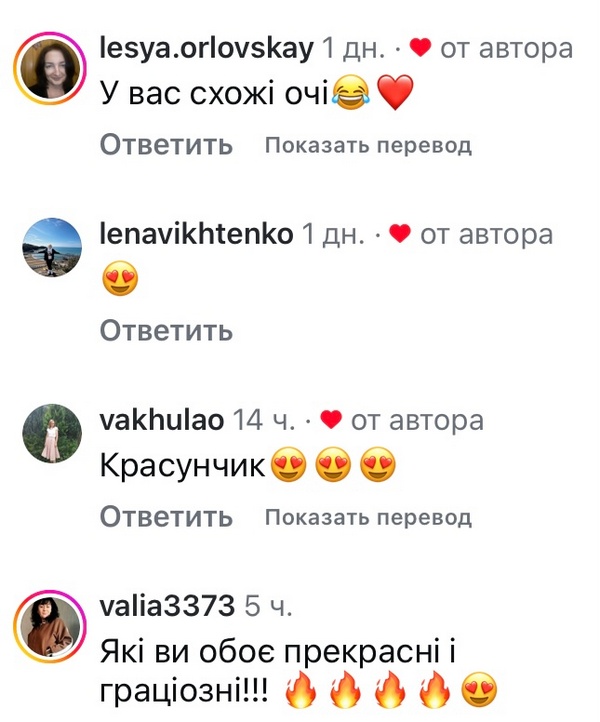
Task: Open the valia3373 username link
Action: coord(168,606)
